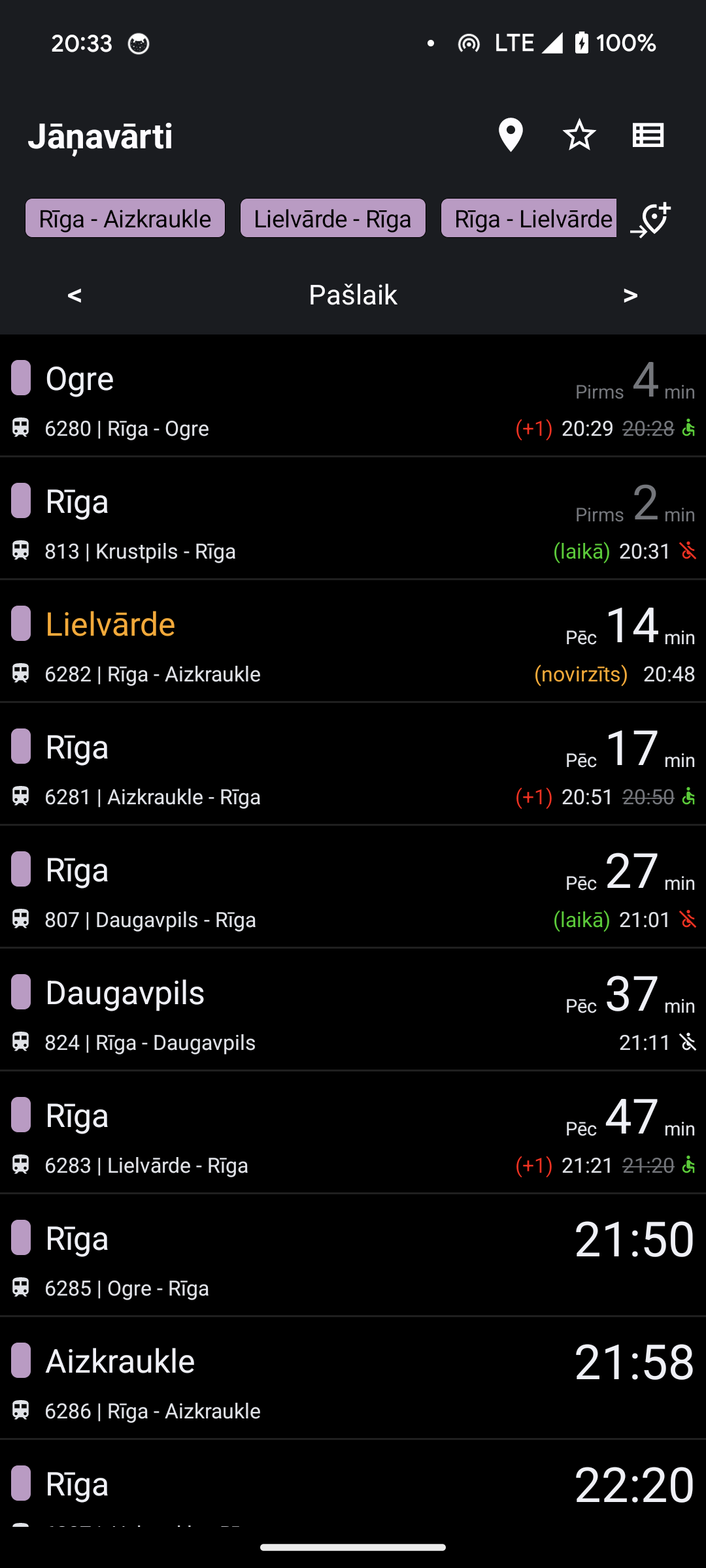
Task: Open train 6283 Lielvārde - Rīga
Action: tap(353, 1133)
